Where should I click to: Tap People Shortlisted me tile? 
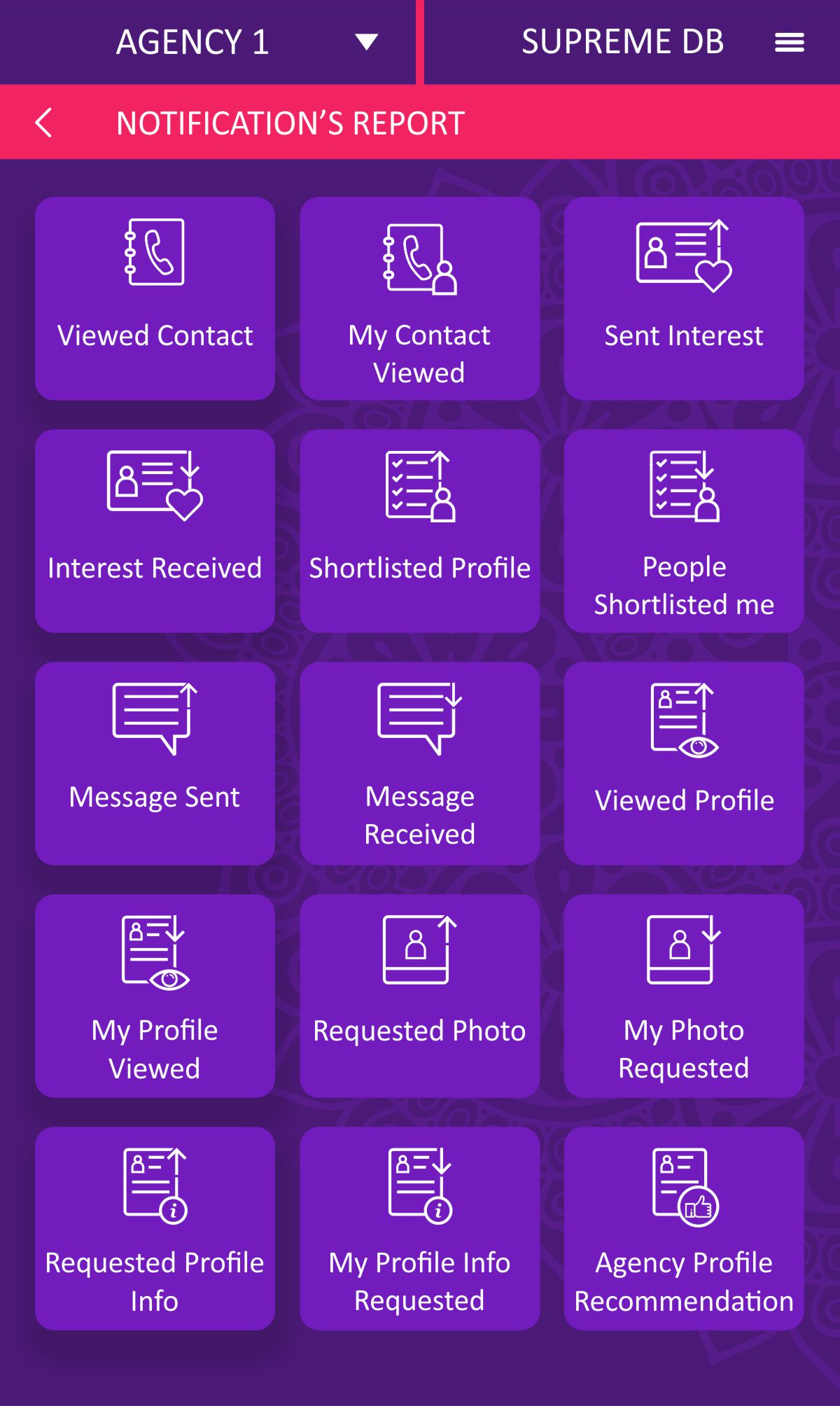pyautogui.click(x=684, y=531)
